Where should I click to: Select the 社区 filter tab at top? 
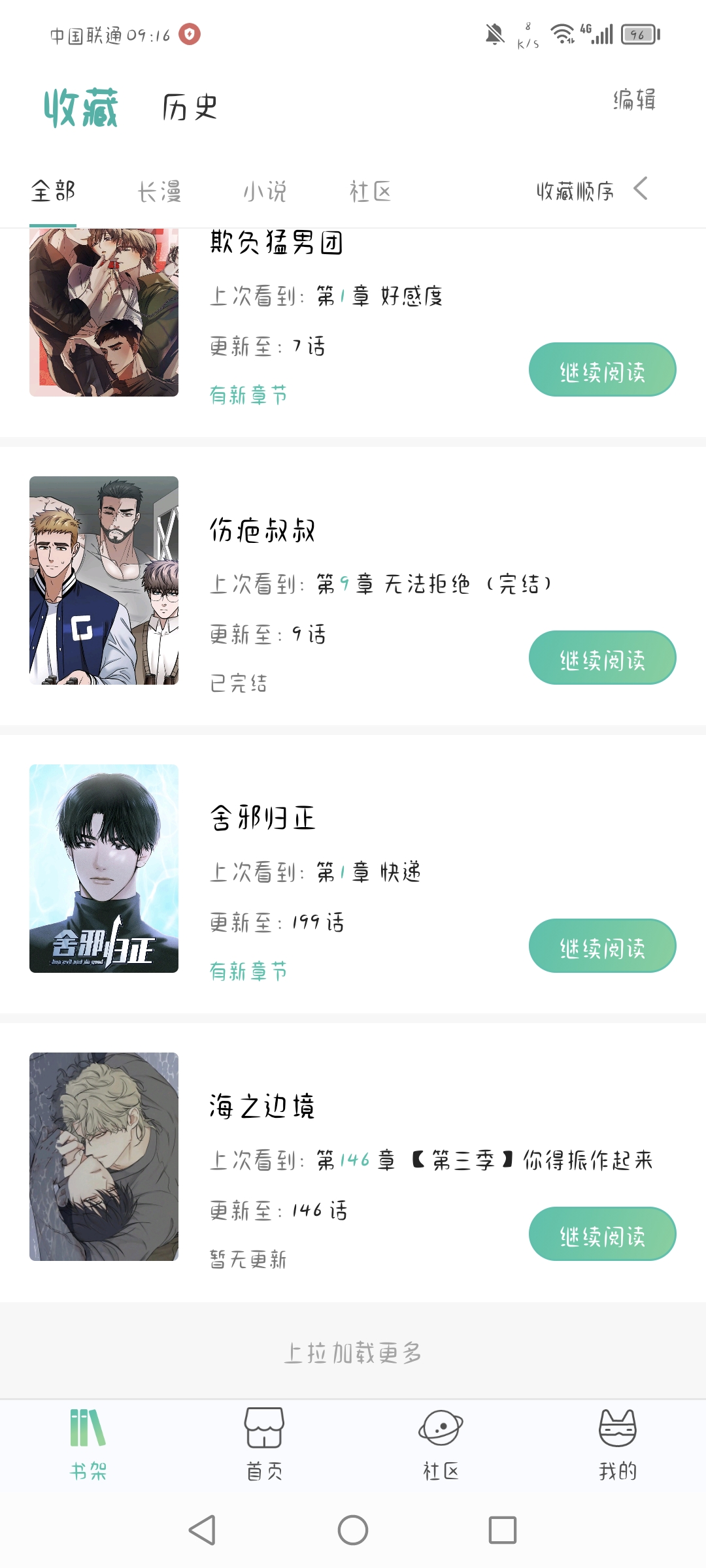[x=370, y=192]
